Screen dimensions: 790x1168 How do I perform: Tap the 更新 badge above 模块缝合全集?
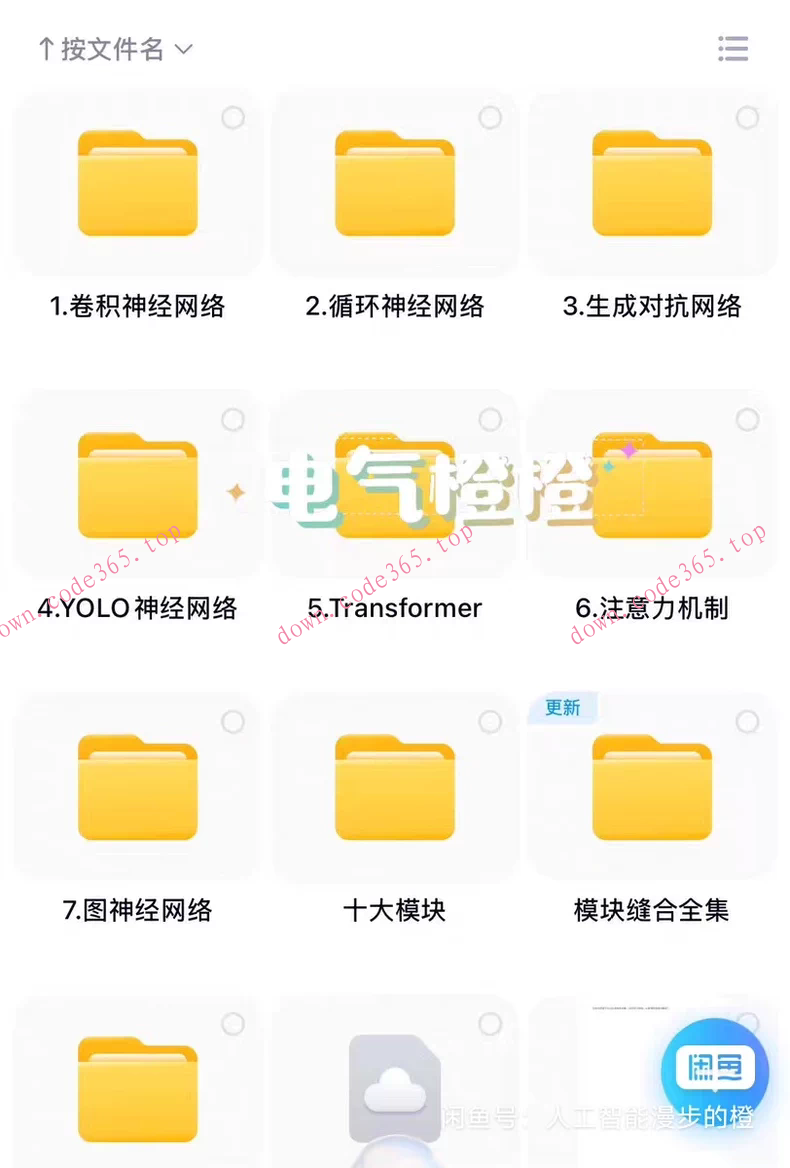tap(563, 707)
